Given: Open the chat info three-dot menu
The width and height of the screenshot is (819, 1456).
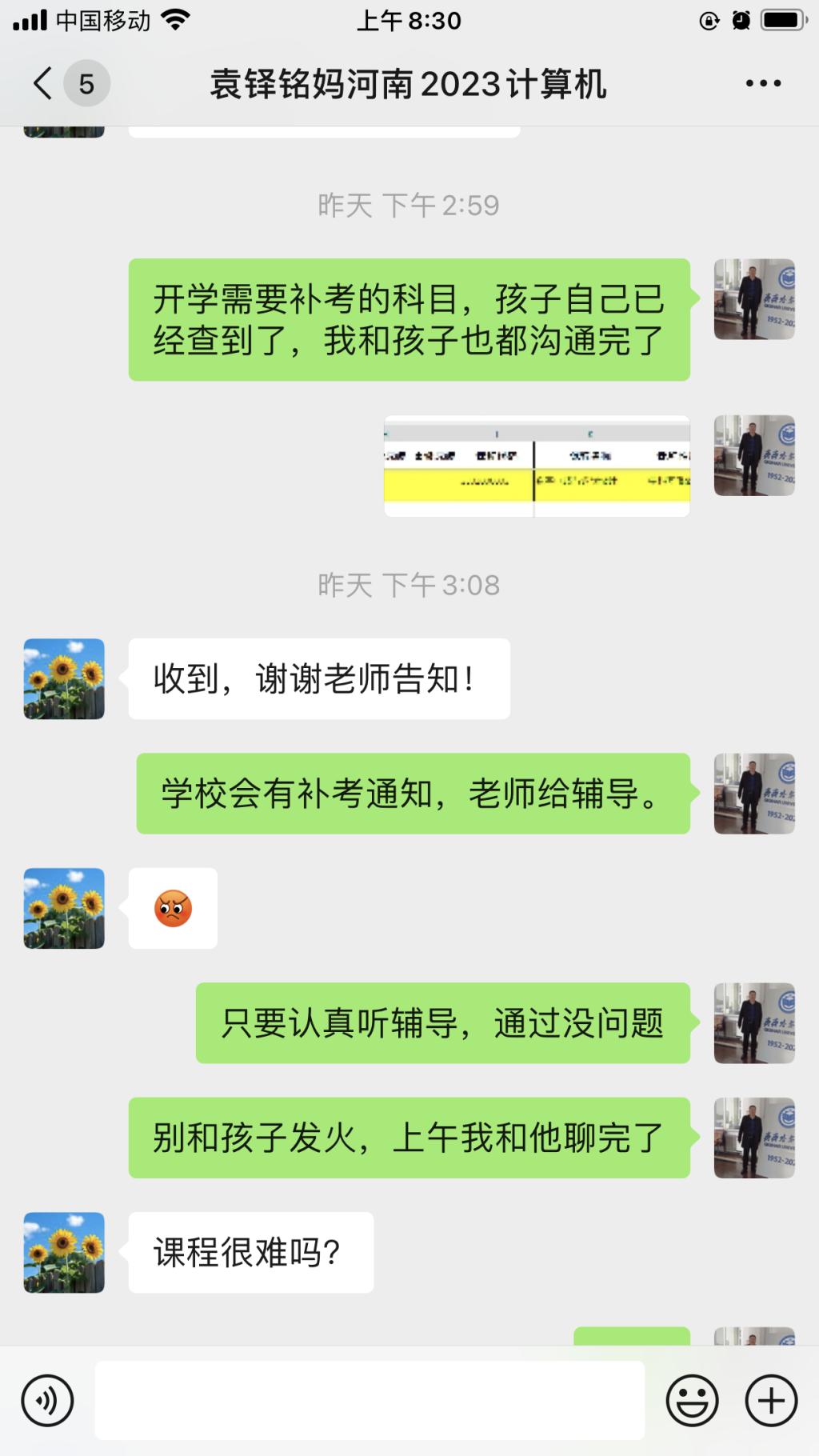Looking at the screenshot, I should click(763, 83).
